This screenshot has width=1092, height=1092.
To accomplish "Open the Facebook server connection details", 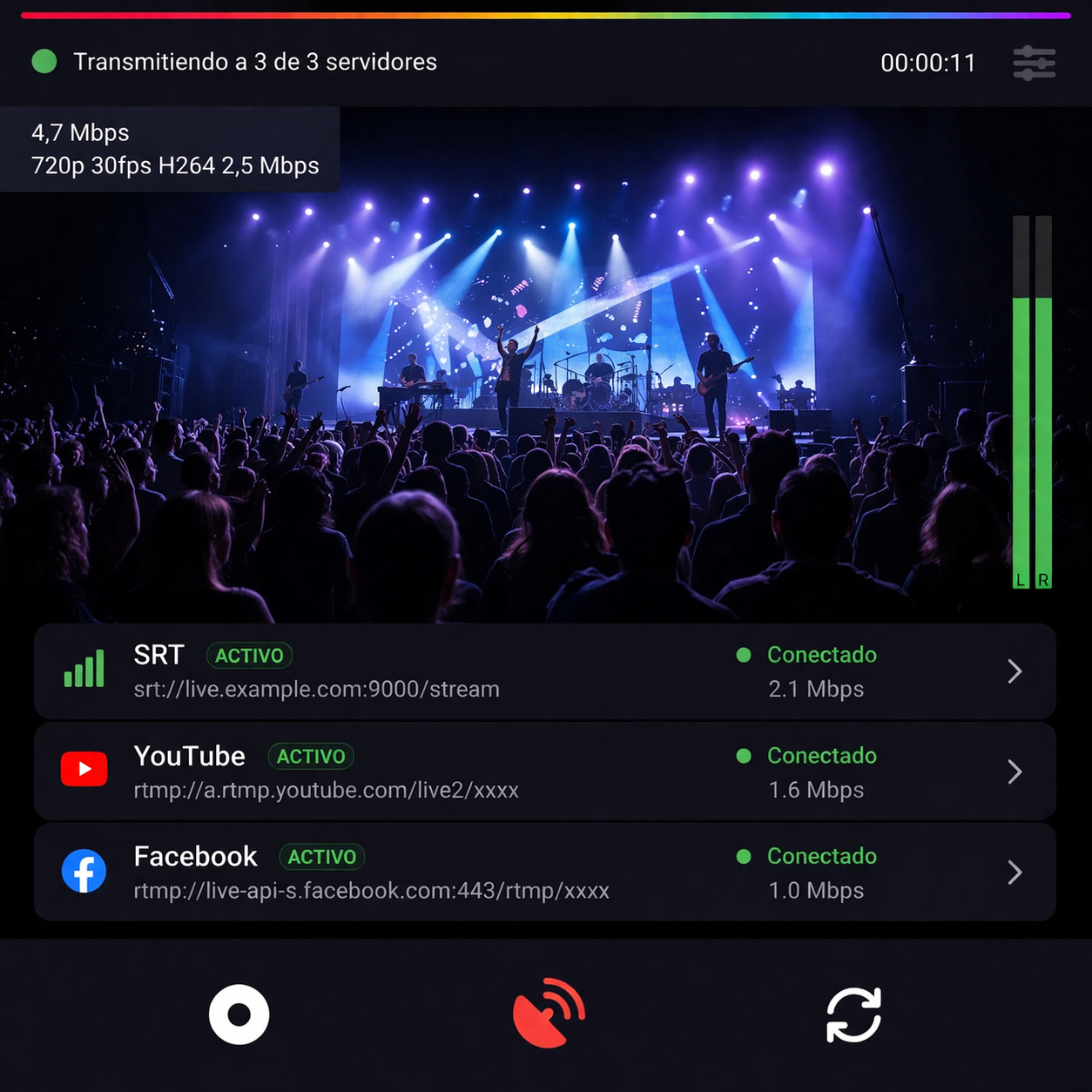I will pyautogui.click(x=1014, y=873).
